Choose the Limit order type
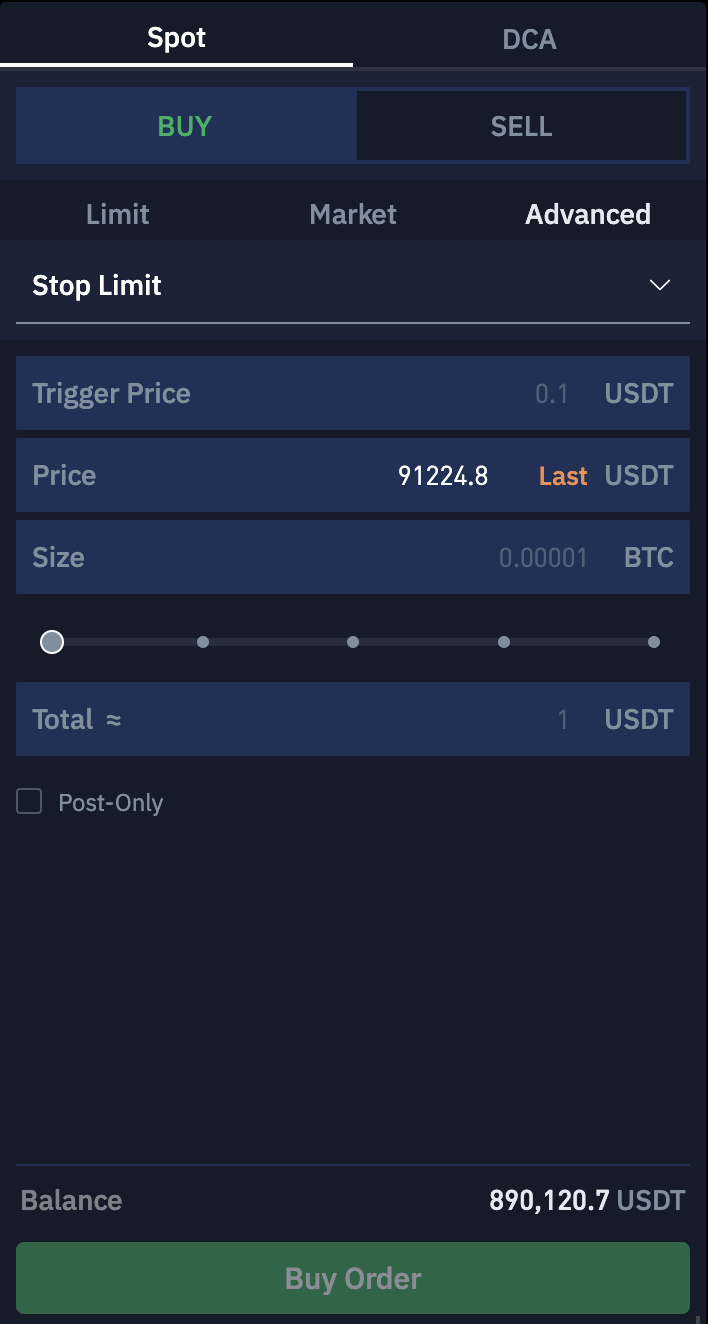Screen dimensions: 708x1324 tap(118, 214)
